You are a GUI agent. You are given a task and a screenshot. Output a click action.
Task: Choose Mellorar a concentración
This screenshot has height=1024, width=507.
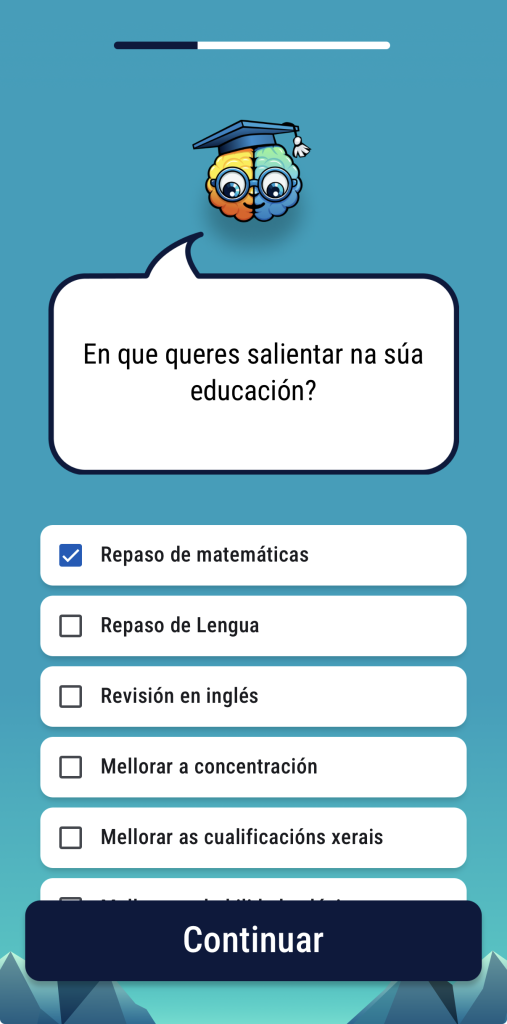tap(253, 767)
